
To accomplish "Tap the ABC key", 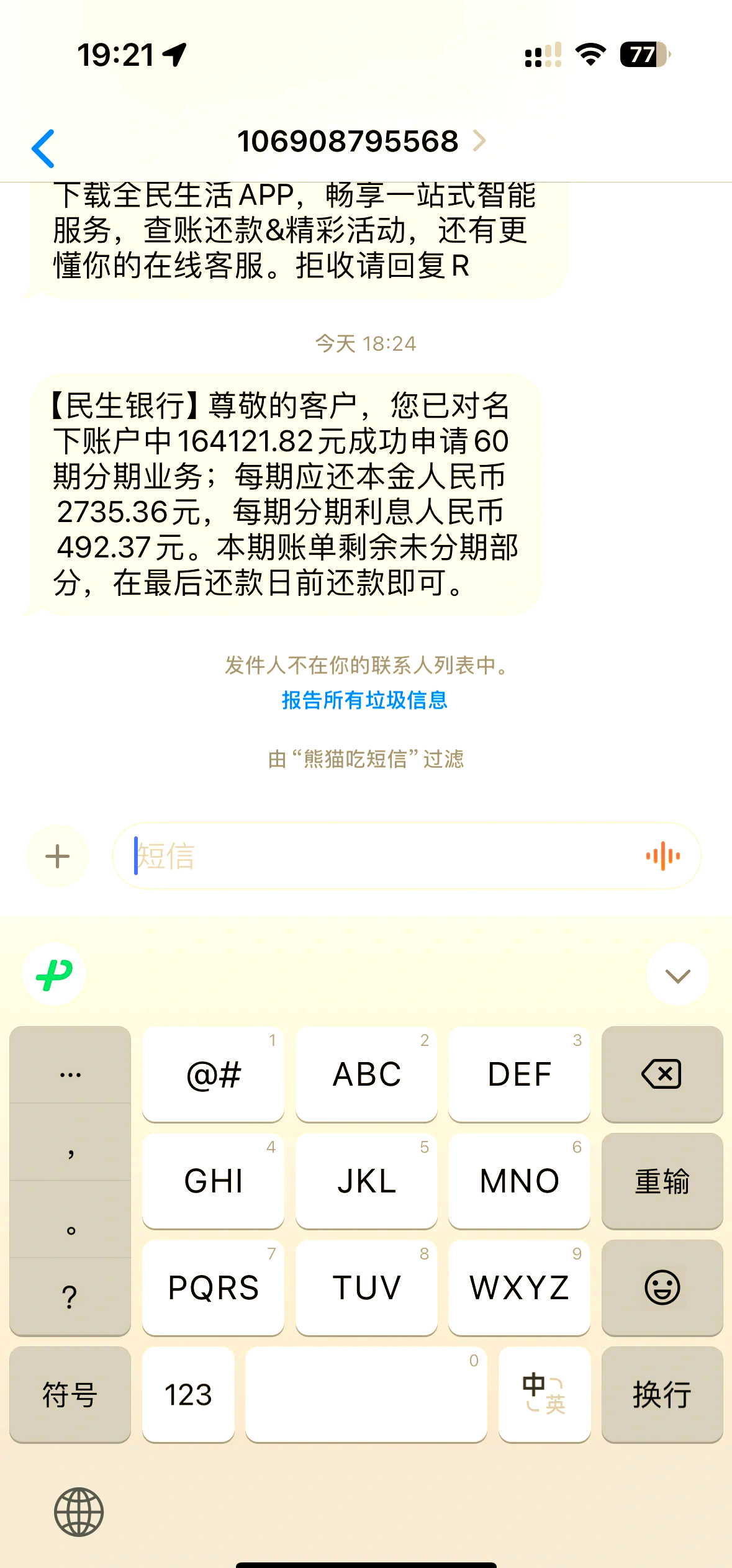I will pos(366,1074).
